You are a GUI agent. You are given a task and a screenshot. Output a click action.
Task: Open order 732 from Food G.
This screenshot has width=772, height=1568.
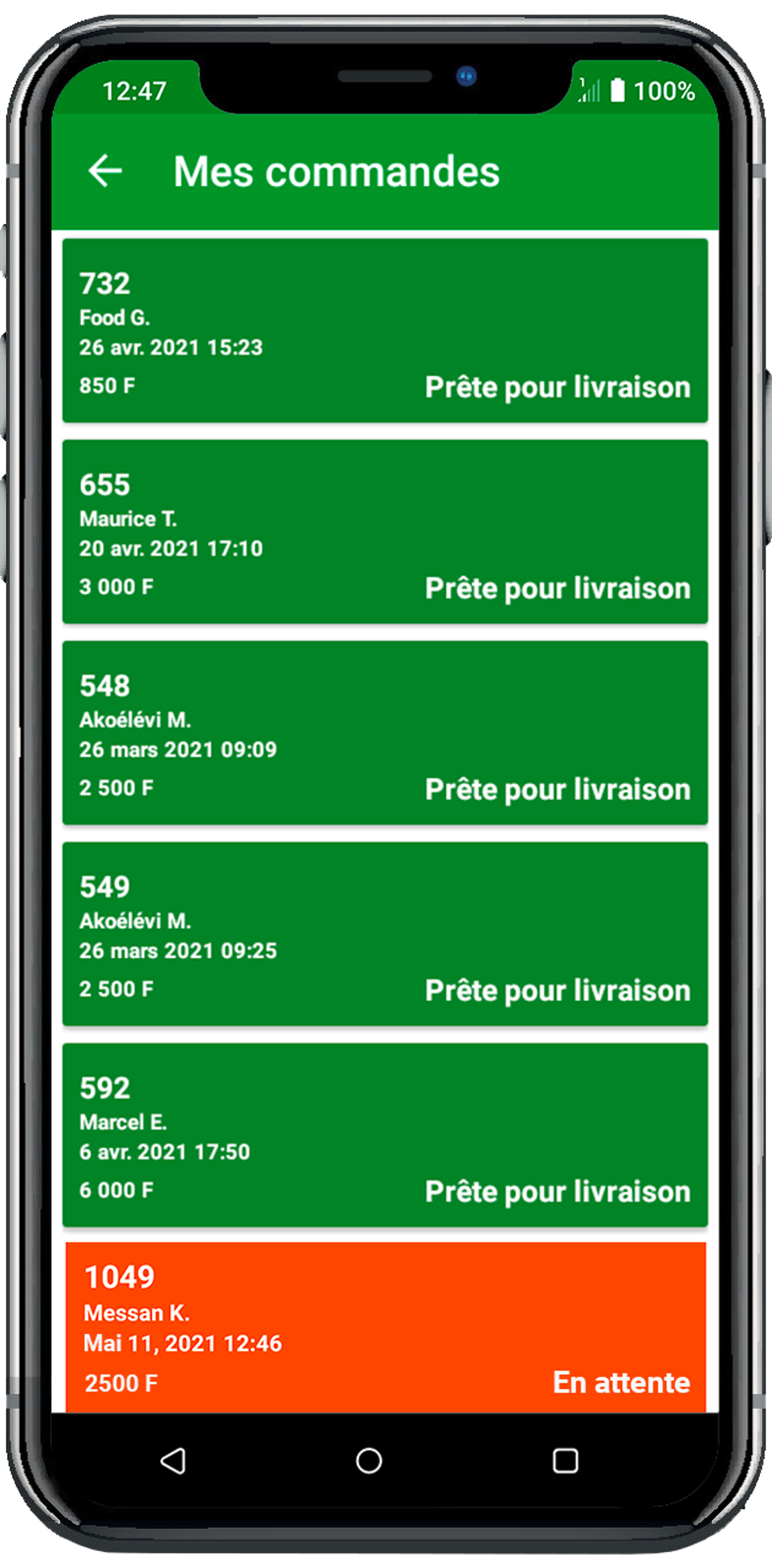point(384,331)
